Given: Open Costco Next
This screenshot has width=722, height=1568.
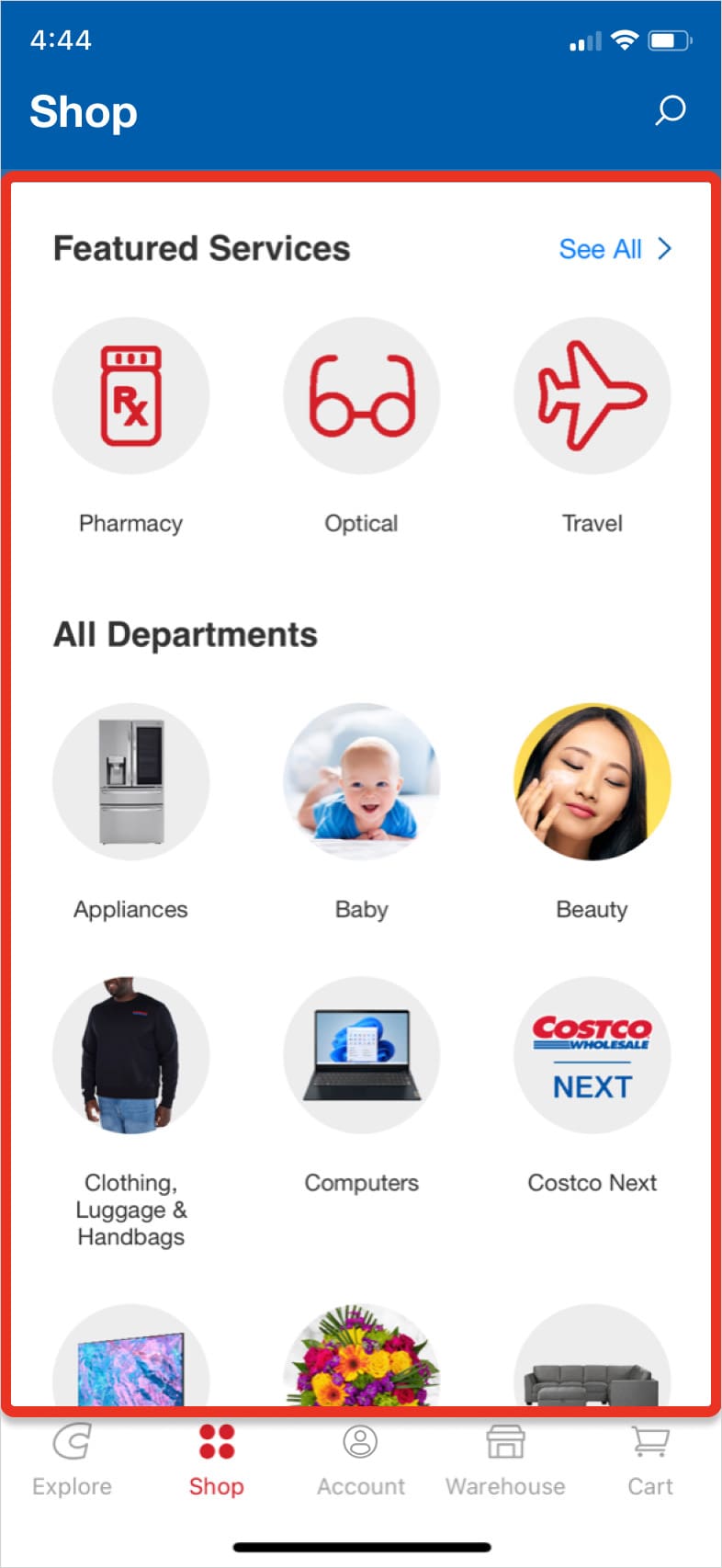Looking at the screenshot, I should [592, 1057].
